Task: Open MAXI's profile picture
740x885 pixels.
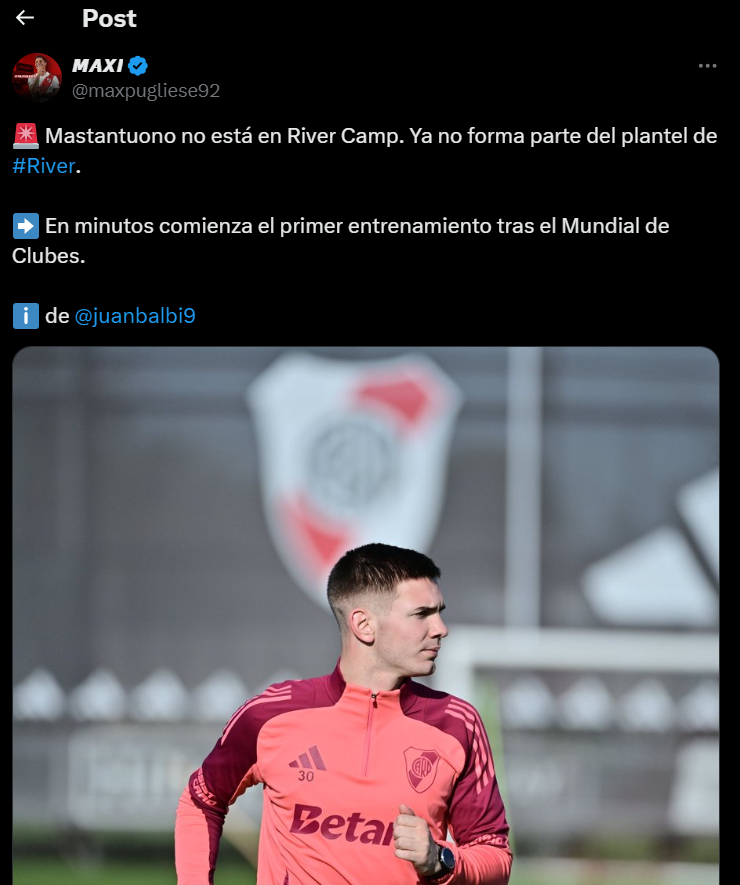Action: pos(37,77)
